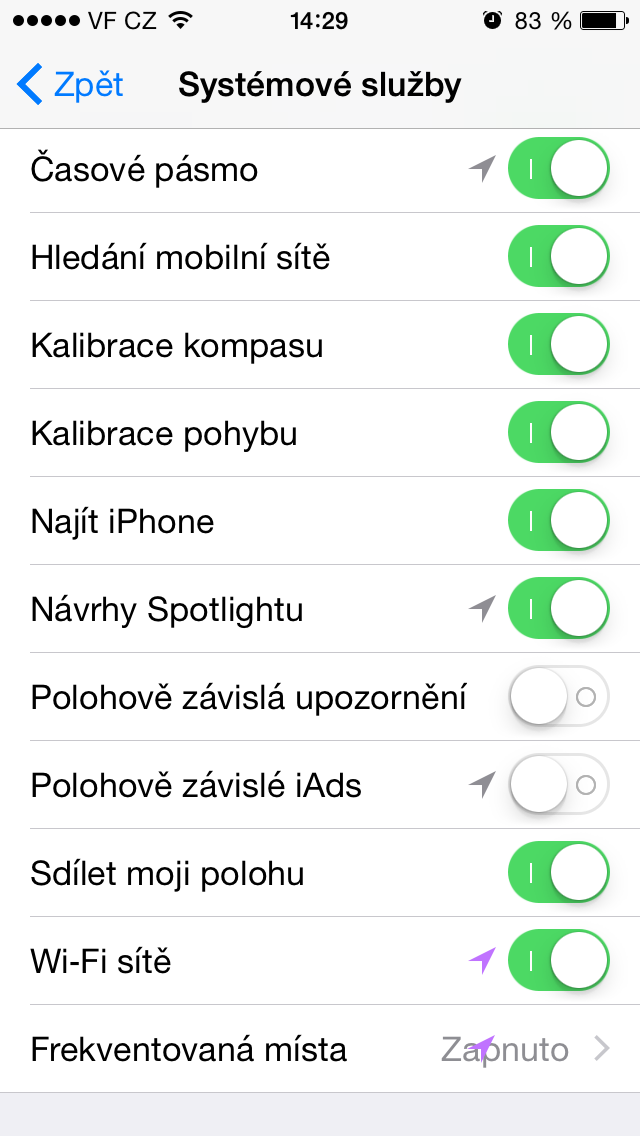Disable Hledání mobilní sítě
640x1136 pixels.
pyautogui.click(x=558, y=258)
